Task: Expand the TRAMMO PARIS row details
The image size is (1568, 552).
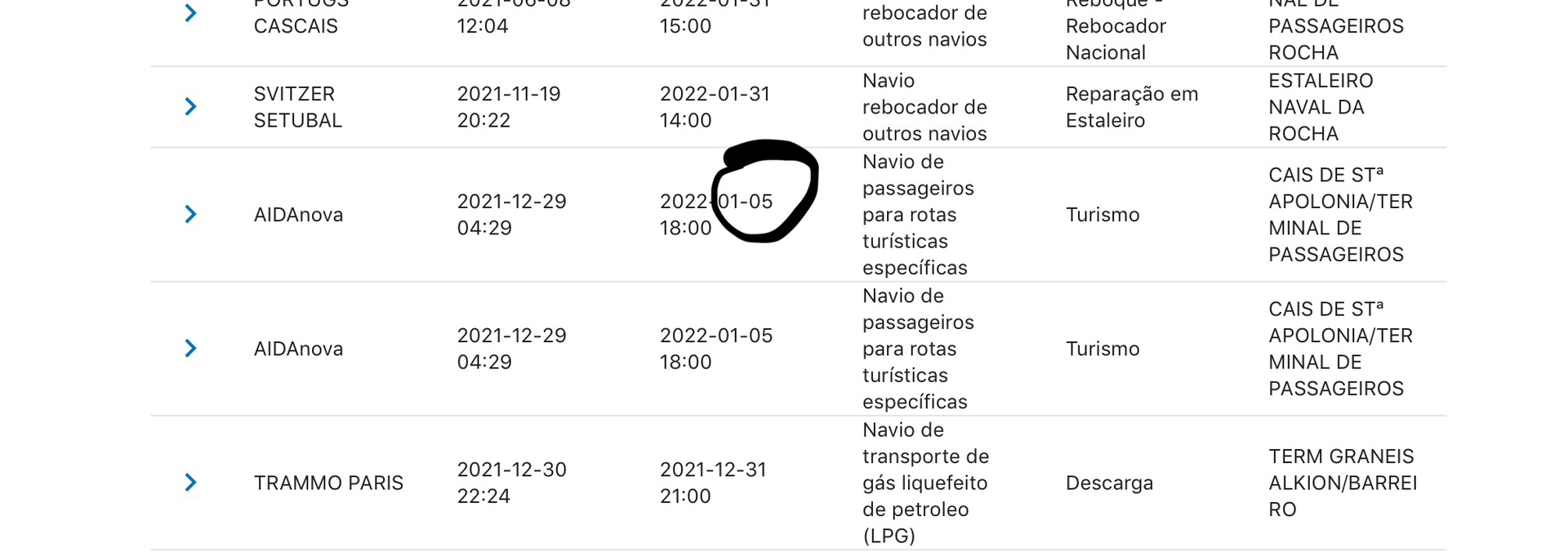Action: point(190,483)
